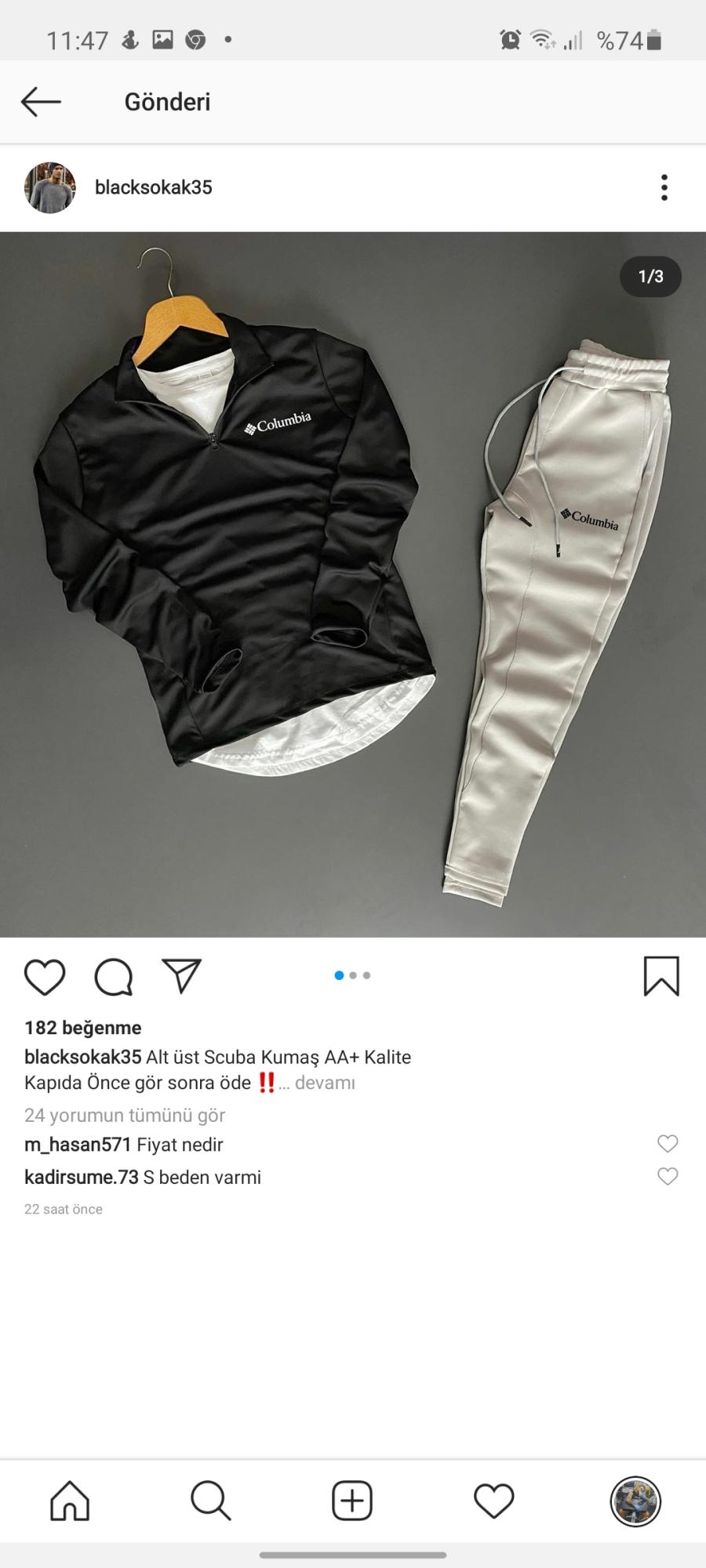
Task: Open comments with the speech bubble icon
Action: [114, 977]
